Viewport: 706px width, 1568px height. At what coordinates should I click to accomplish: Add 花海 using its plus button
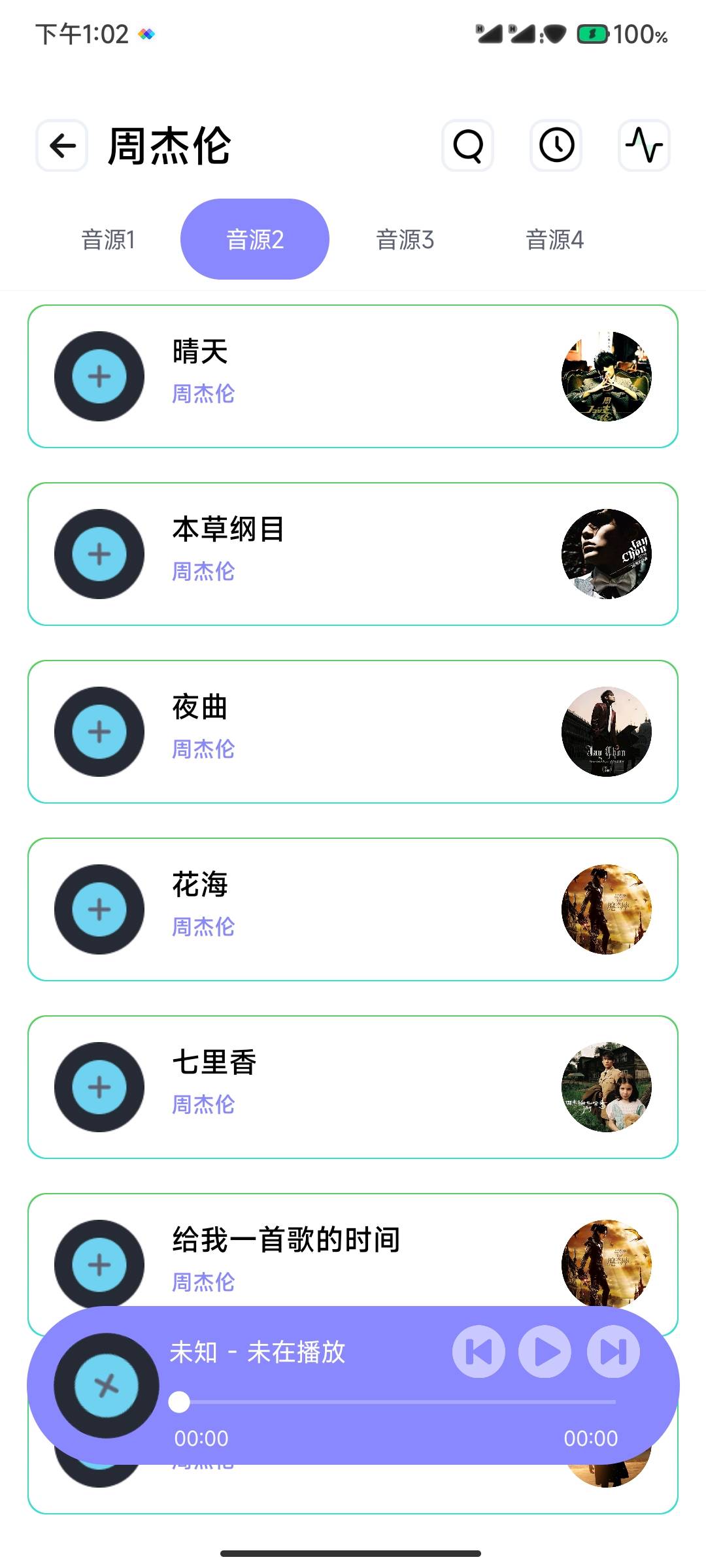pos(99,909)
